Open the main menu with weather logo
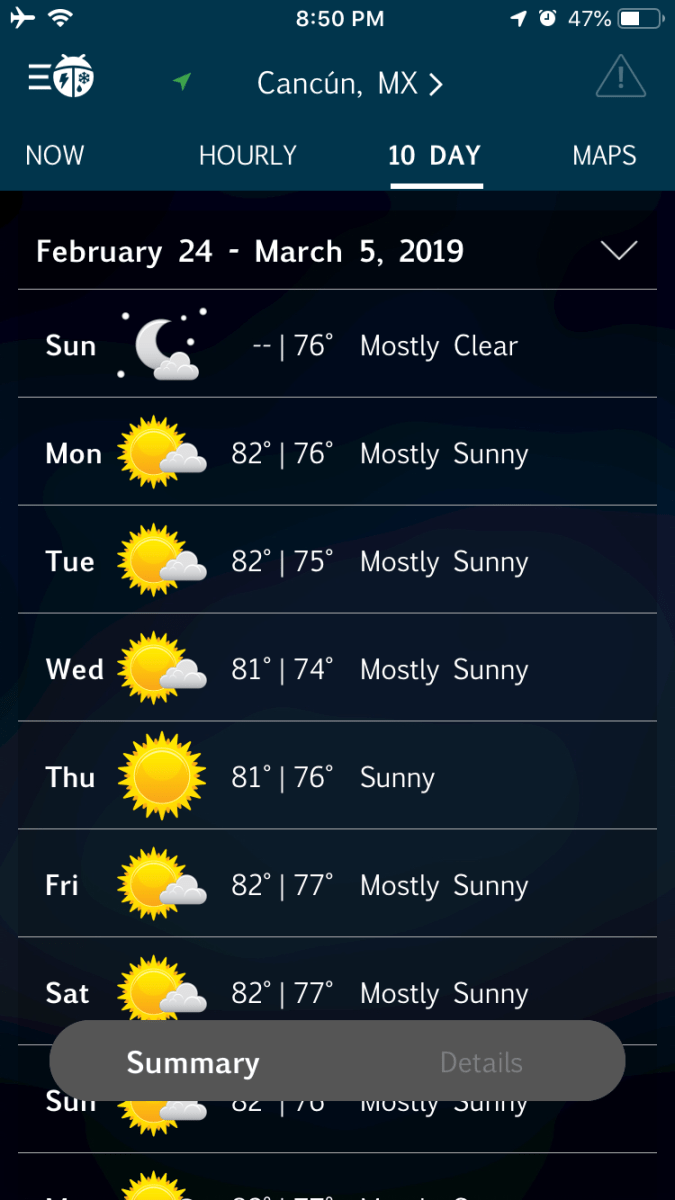675x1200 pixels. point(61,79)
